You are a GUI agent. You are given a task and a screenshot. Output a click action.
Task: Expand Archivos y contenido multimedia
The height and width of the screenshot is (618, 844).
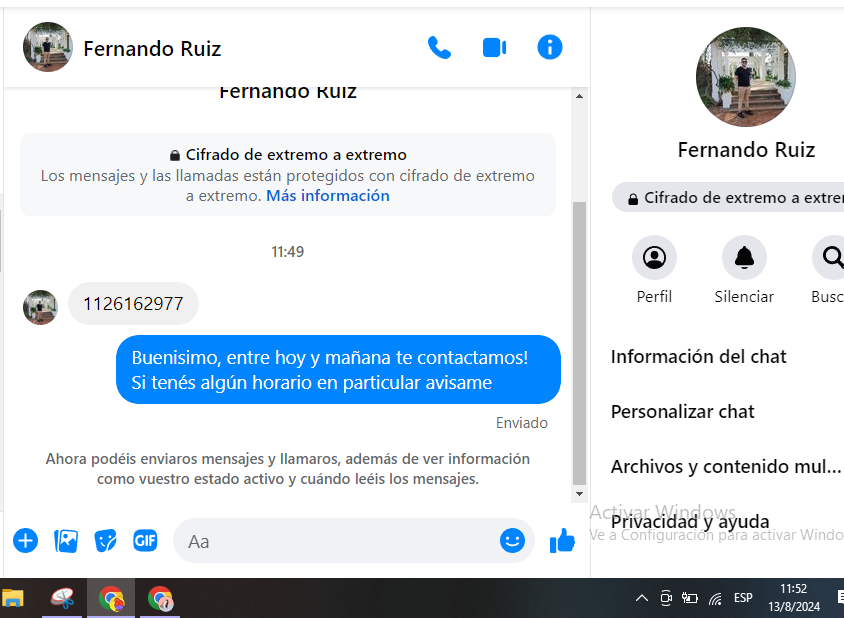click(x=726, y=467)
